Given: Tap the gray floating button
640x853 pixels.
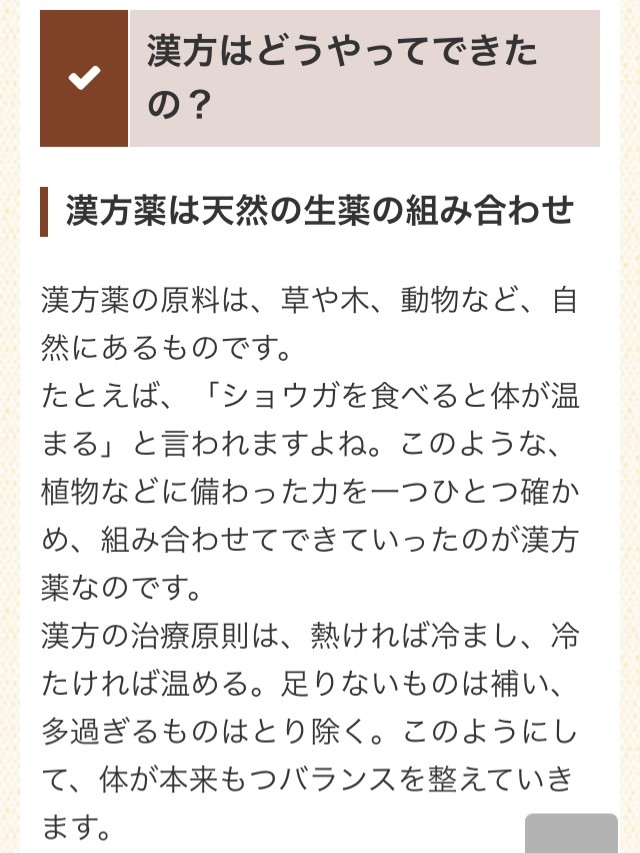Looking at the screenshot, I should coord(571,834).
